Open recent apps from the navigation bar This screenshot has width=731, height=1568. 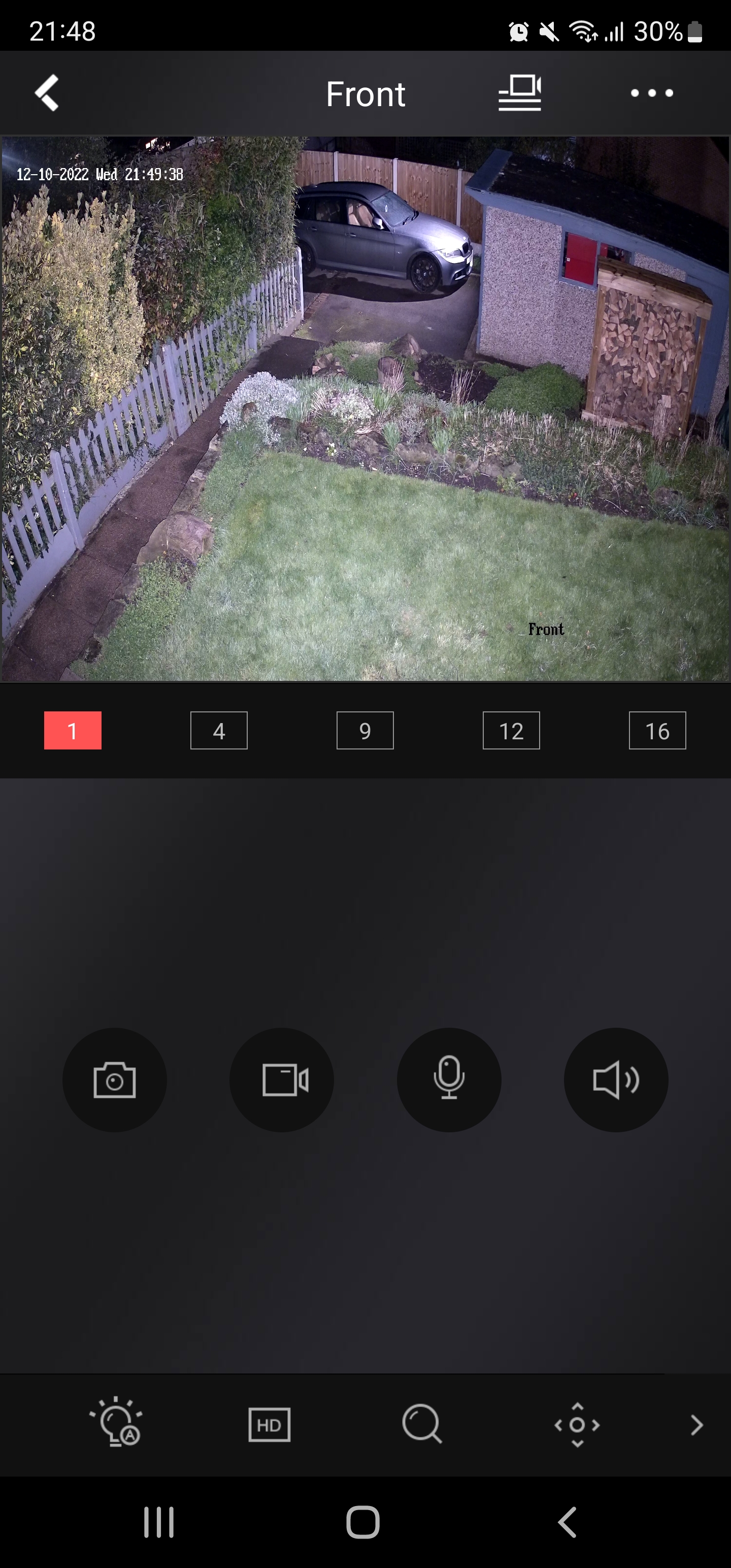[x=159, y=1522]
